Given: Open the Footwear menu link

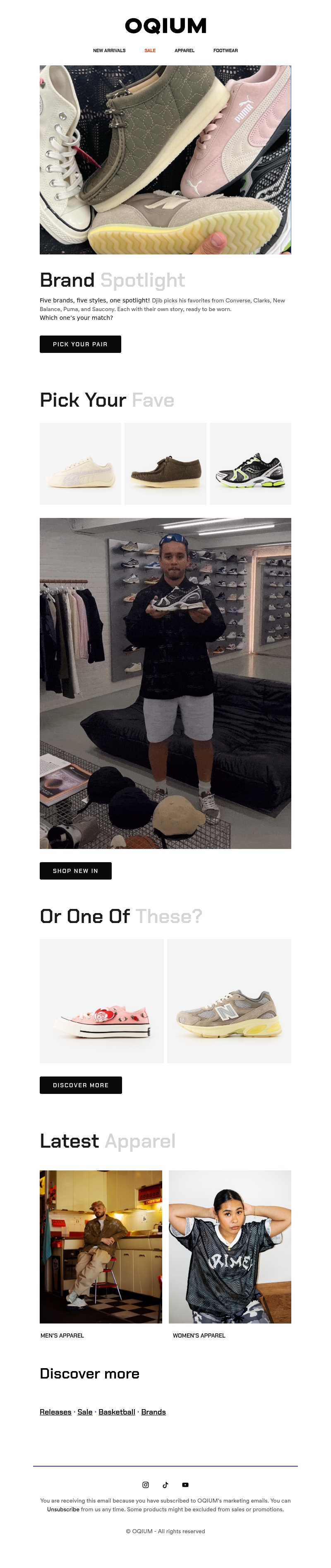Looking at the screenshot, I should tap(225, 50).
